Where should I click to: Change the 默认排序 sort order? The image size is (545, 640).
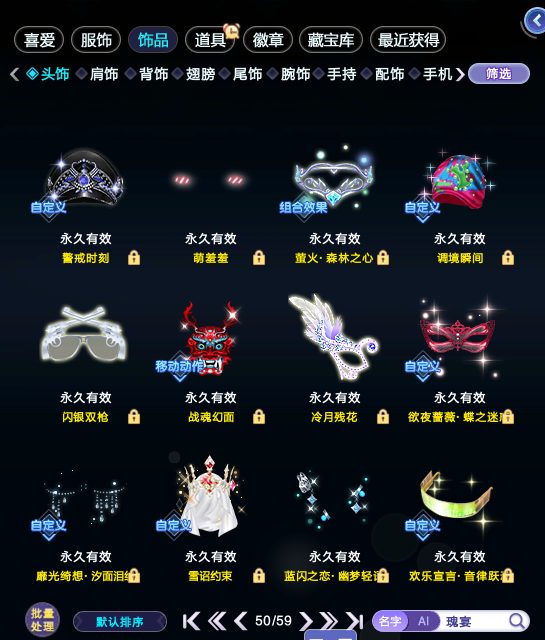[120, 622]
